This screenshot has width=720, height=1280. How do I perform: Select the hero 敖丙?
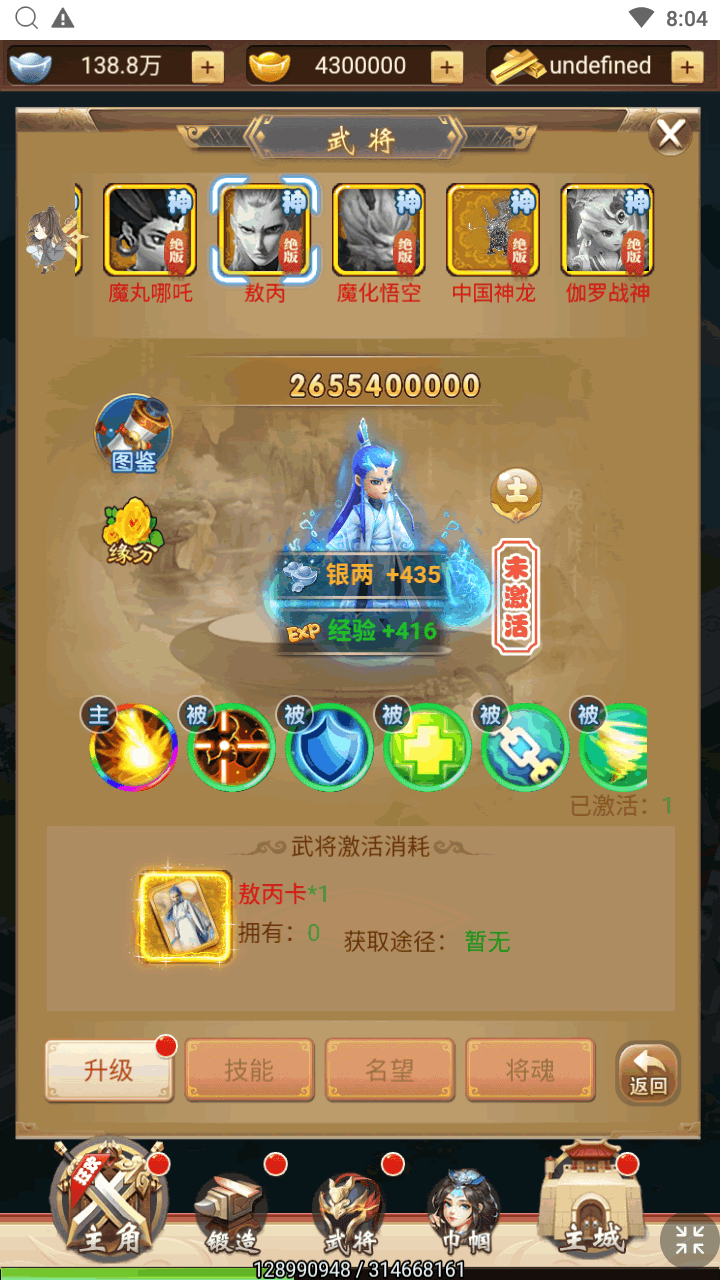(264, 230)
